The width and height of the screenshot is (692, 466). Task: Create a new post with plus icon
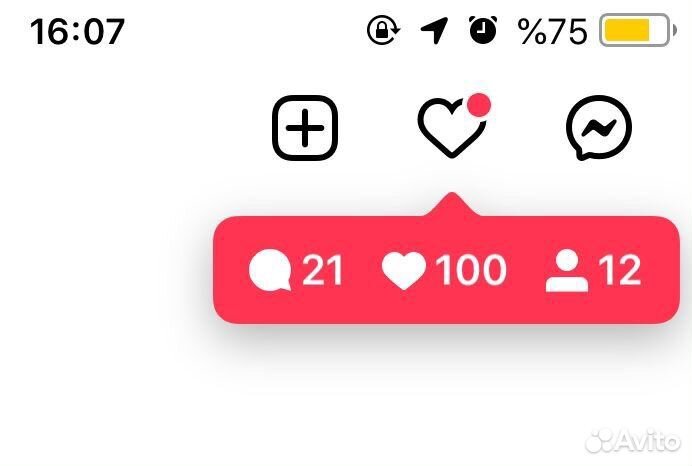306,129
